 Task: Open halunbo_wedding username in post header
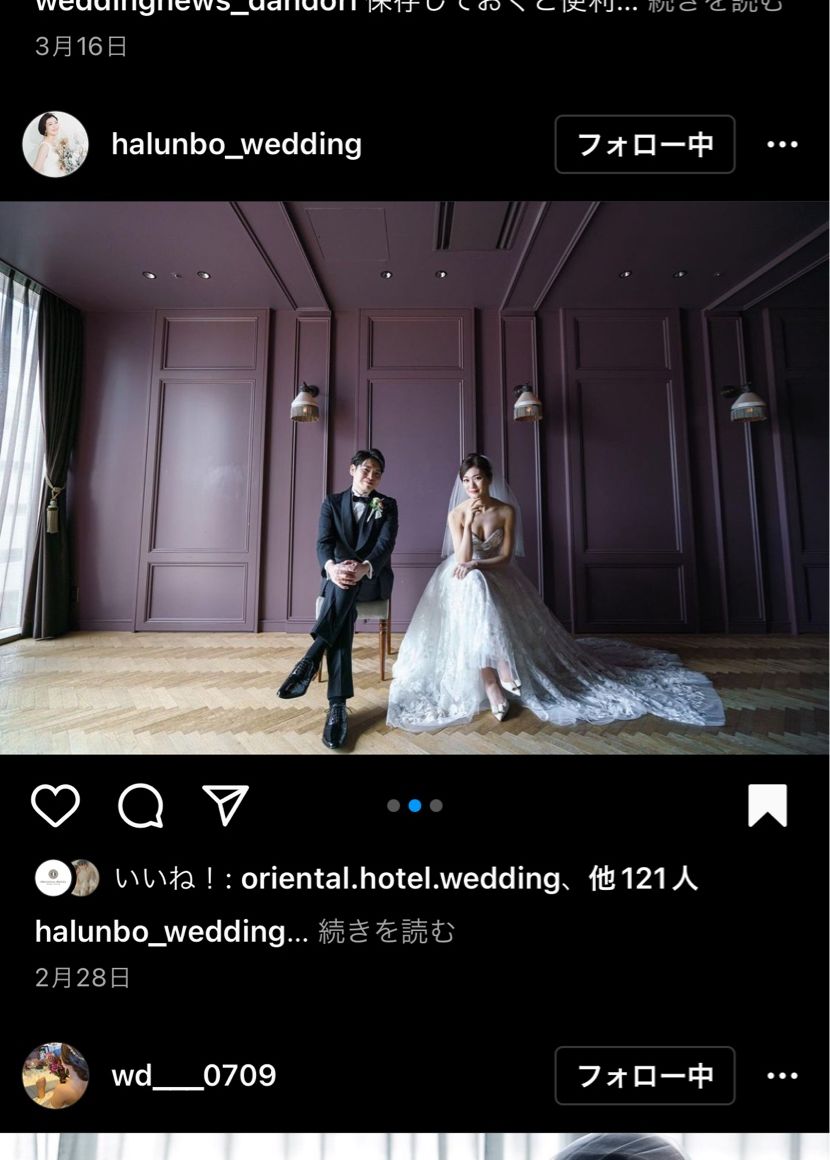pos(236,145)
